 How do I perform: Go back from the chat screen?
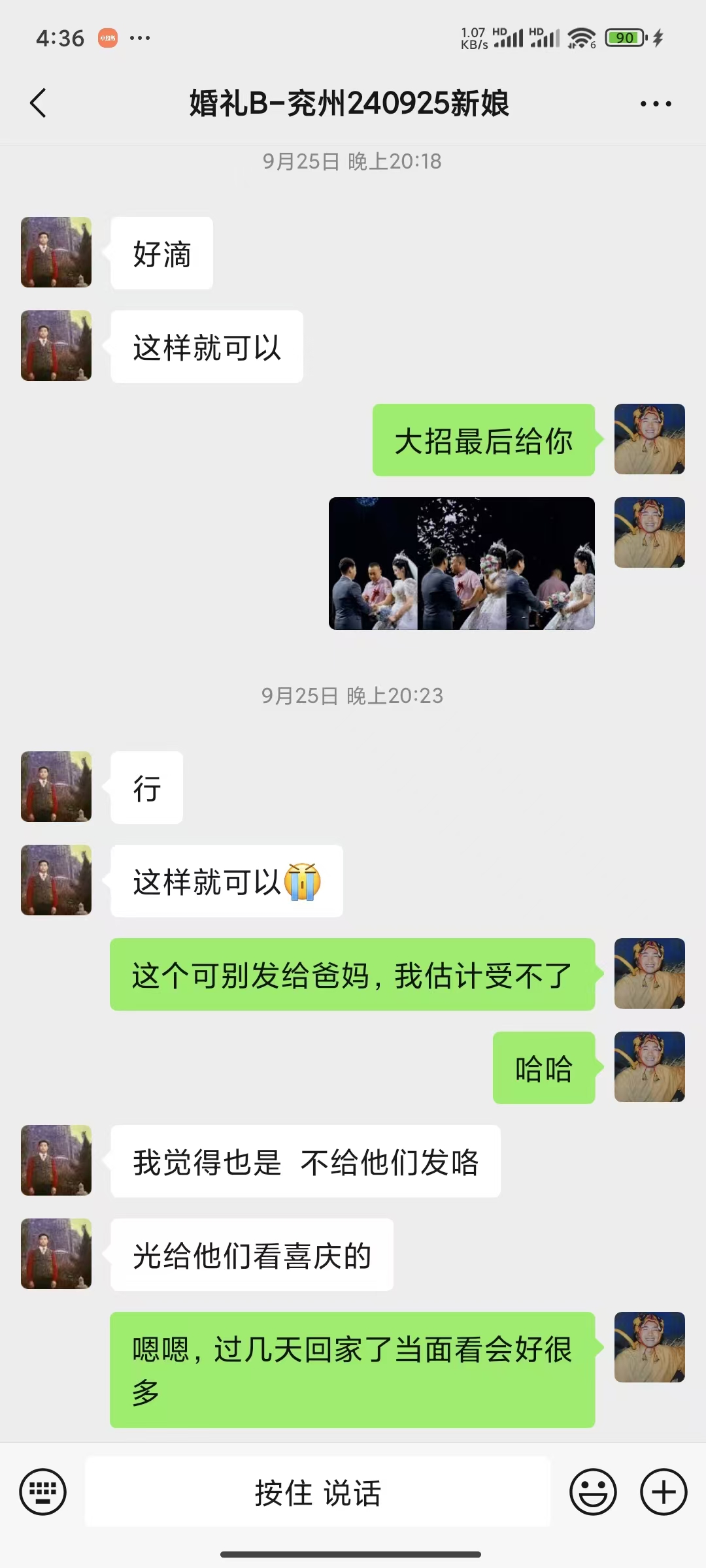click(39, 103)
